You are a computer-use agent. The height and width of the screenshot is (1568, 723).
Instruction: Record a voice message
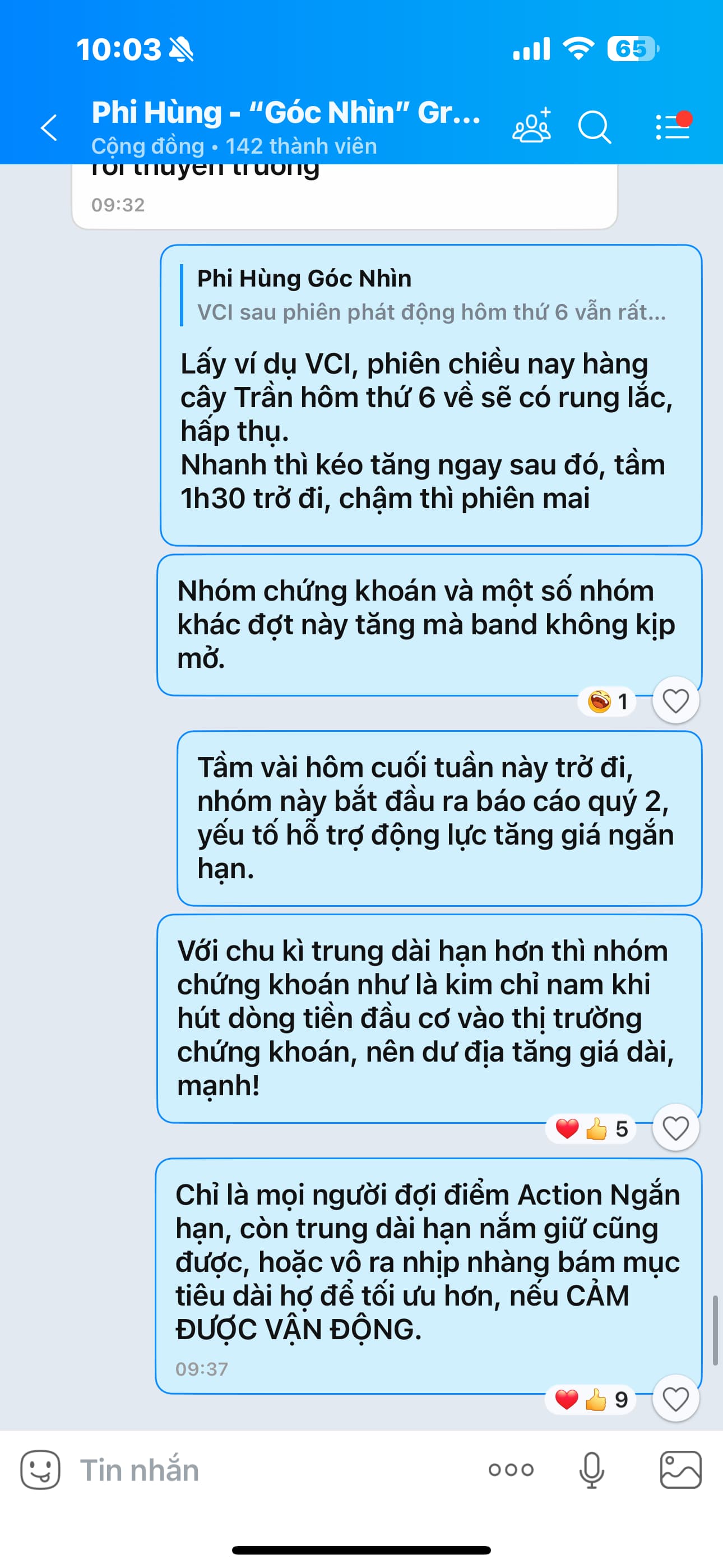click(591, 1470)
